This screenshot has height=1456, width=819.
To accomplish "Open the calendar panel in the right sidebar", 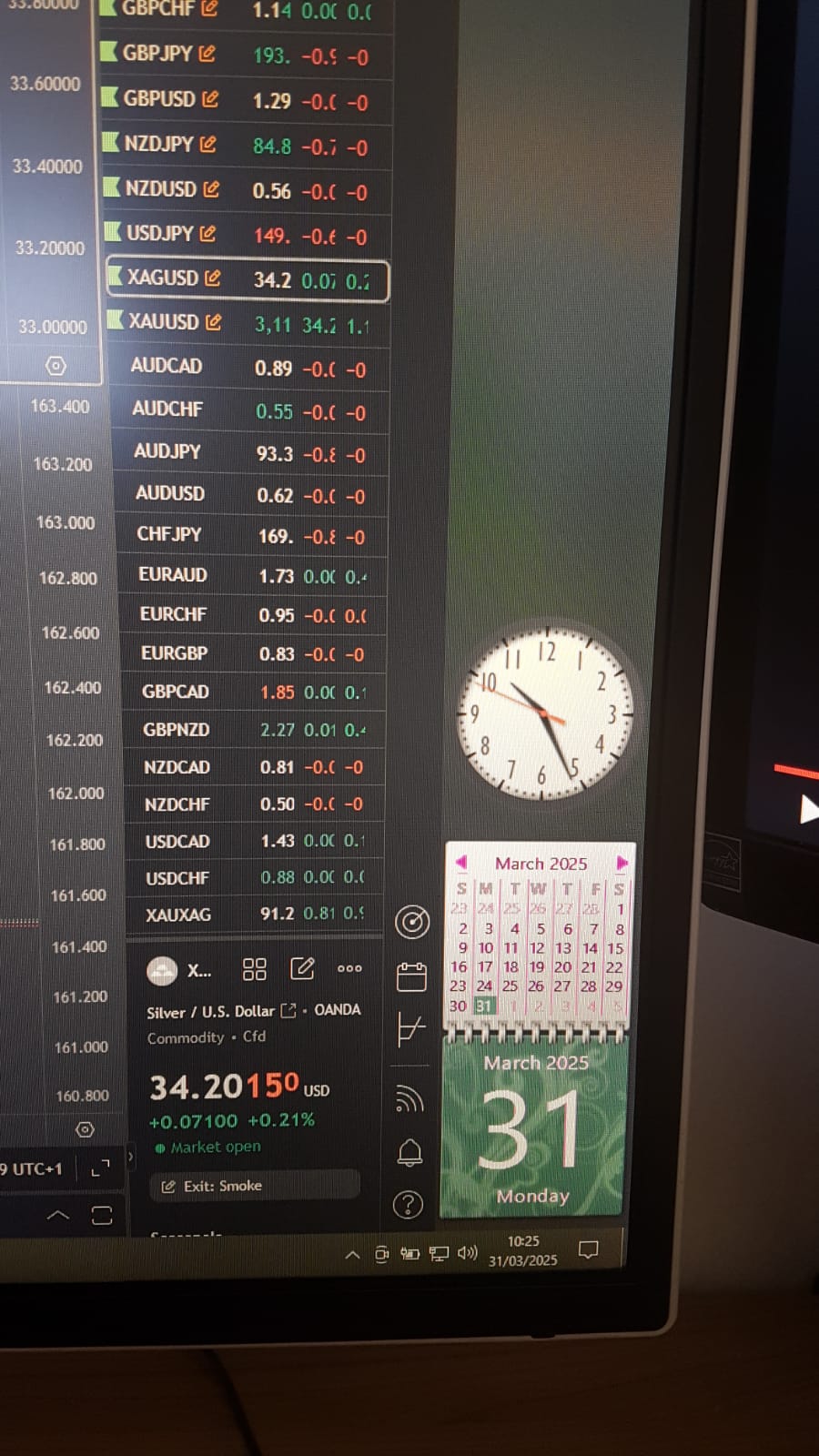I will pyautogui.click(x=411, y=976).
